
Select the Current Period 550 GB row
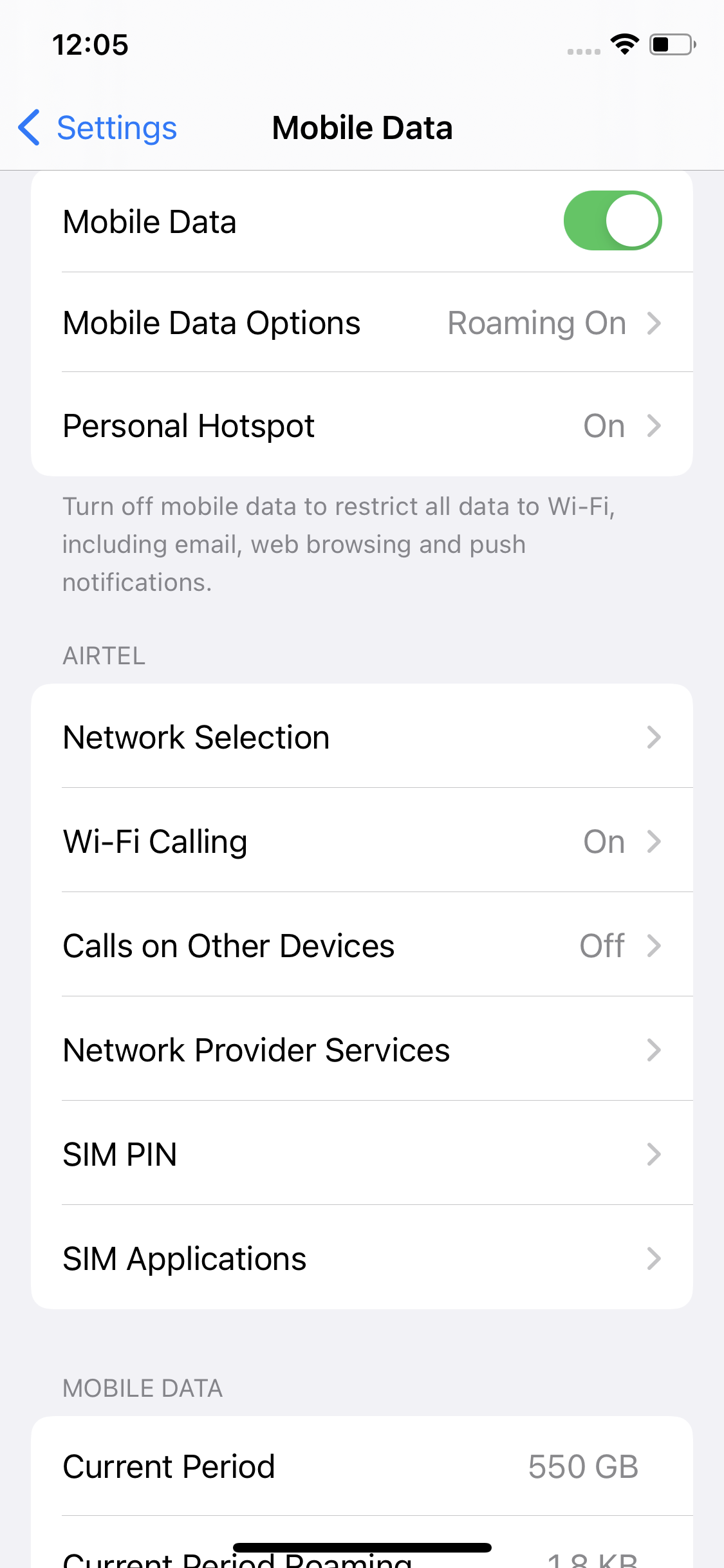362,1466
